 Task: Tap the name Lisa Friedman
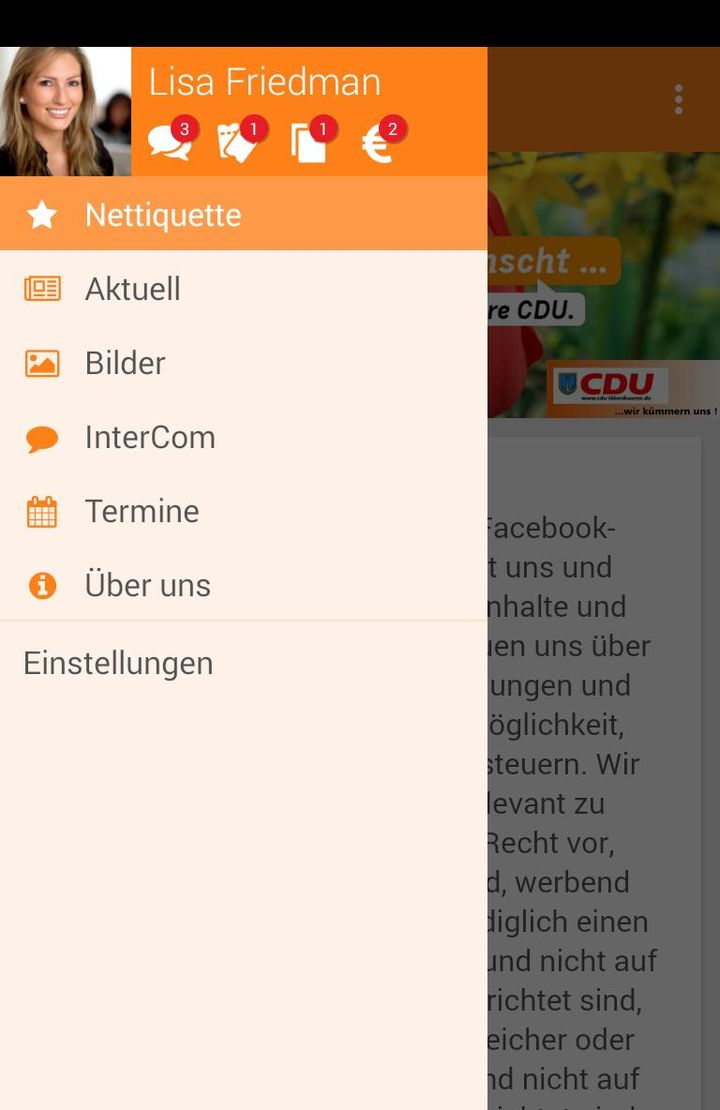(265, 81)
